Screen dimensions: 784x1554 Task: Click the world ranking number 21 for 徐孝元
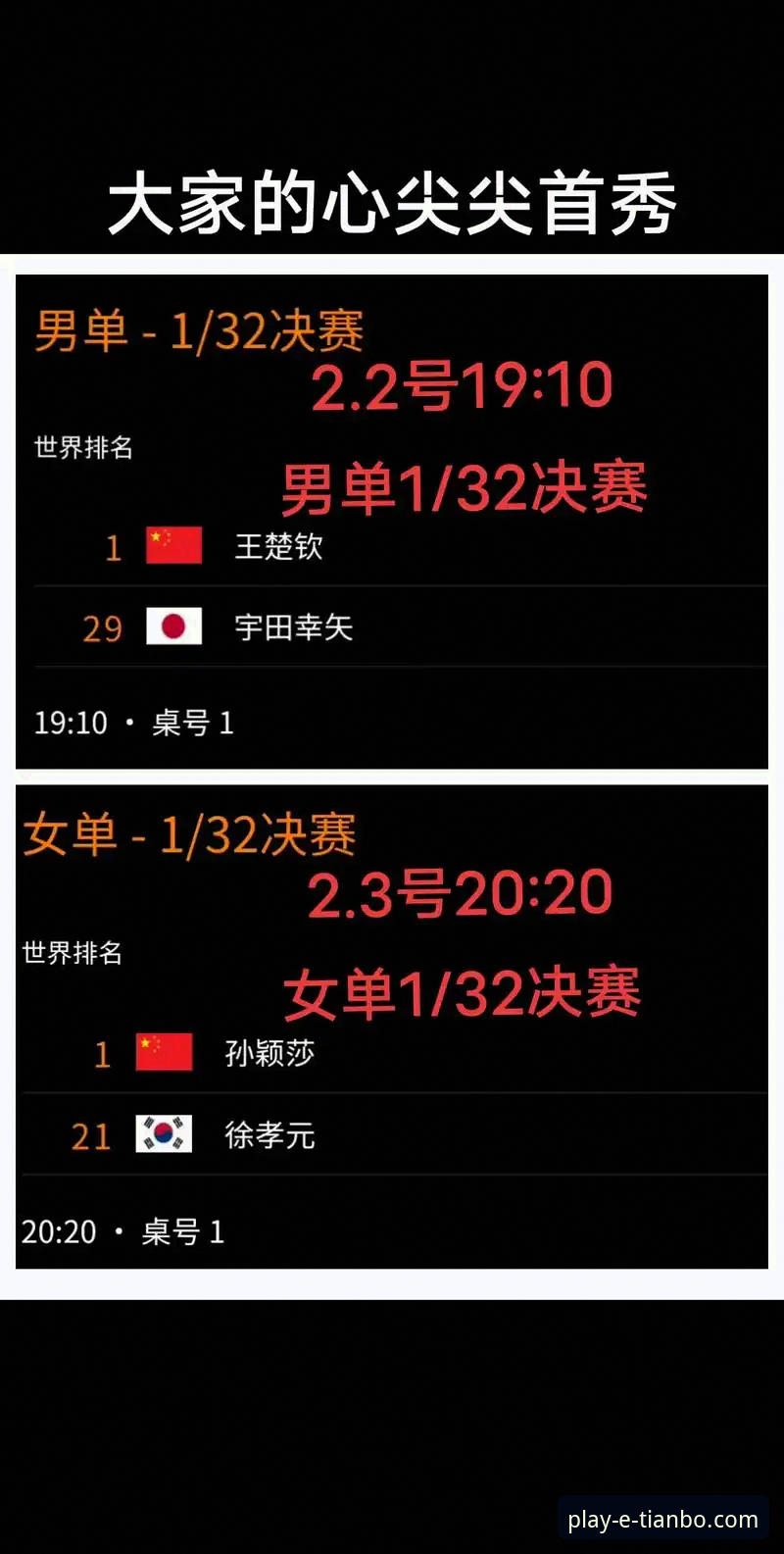click(91, 1136)
